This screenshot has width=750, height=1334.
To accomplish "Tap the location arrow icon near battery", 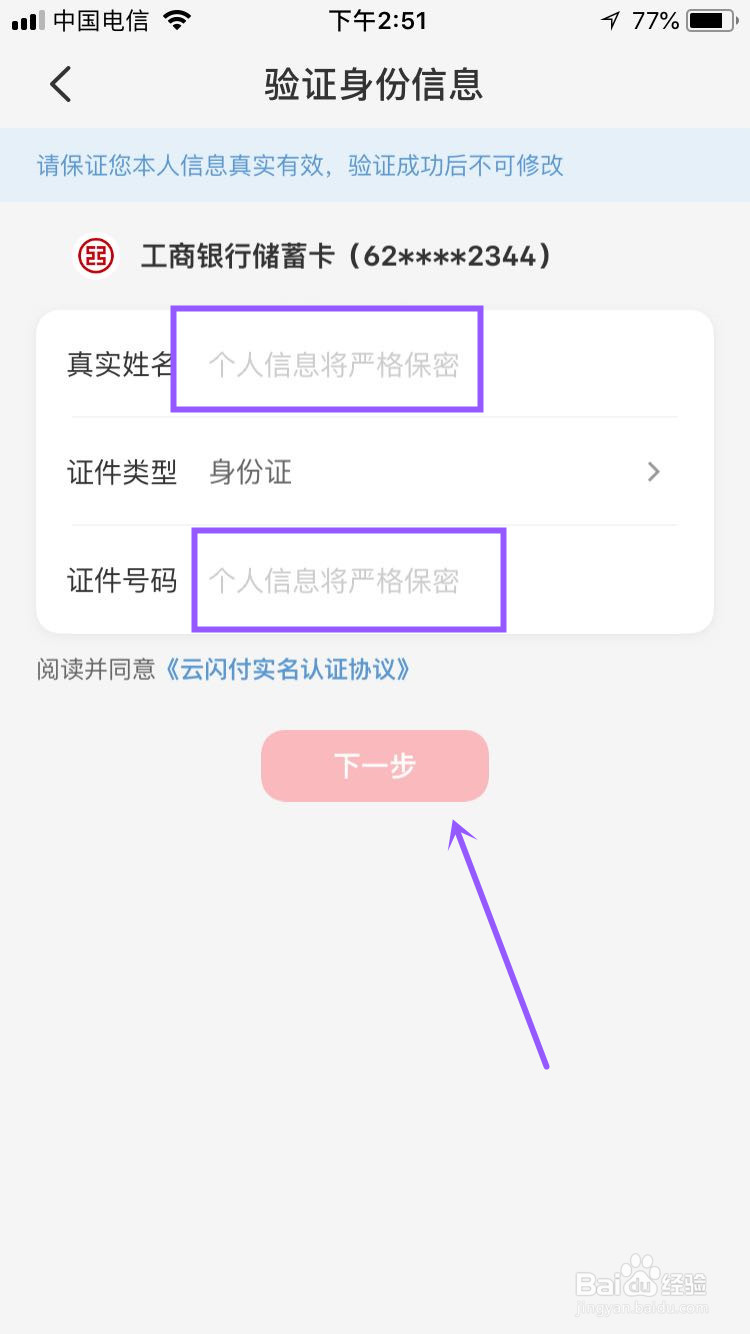I will tap(610, 18).
